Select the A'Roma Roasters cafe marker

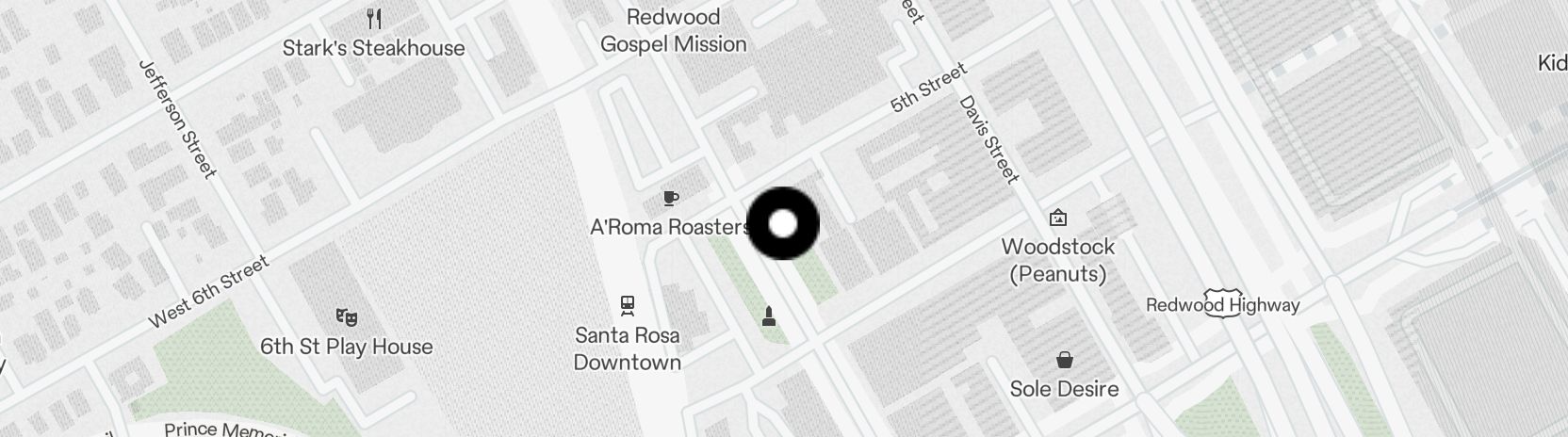670,199
